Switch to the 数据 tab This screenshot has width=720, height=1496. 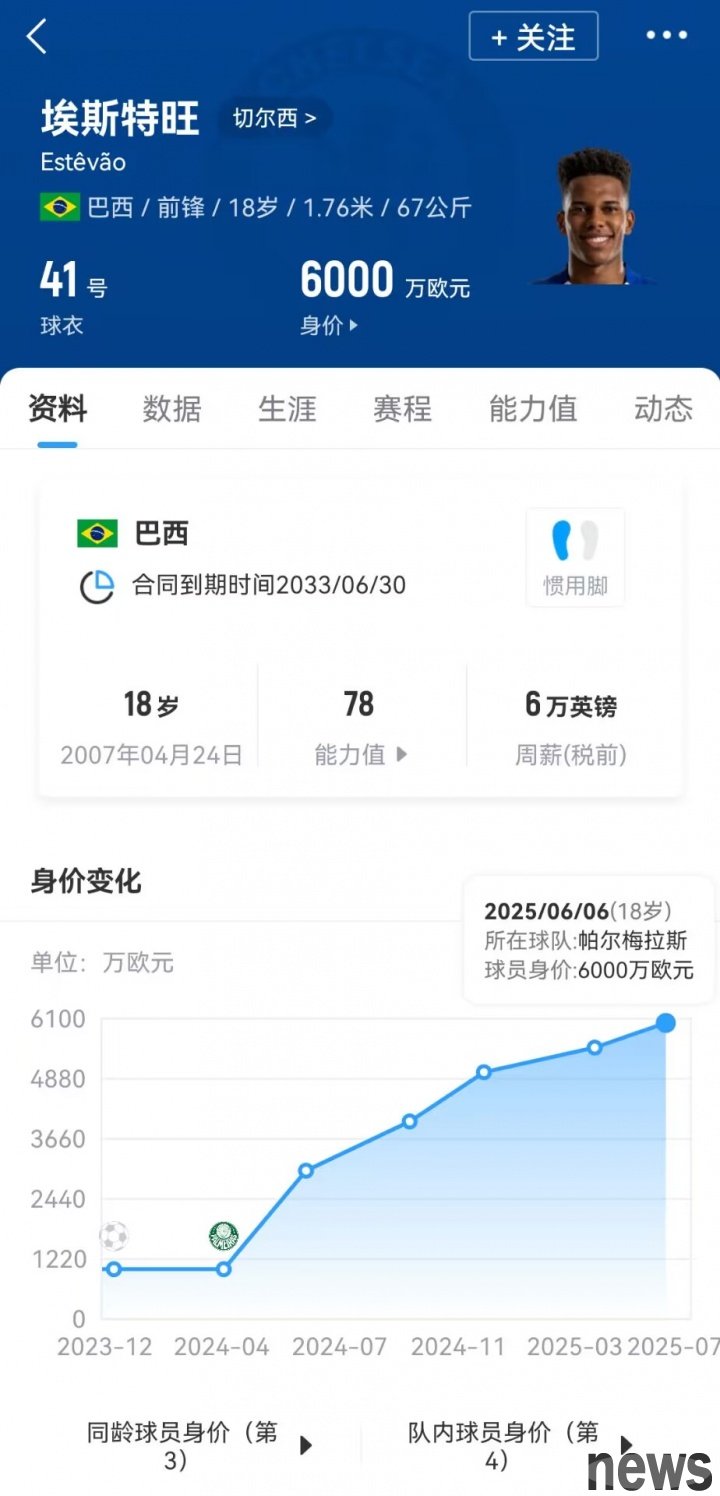click(172, 409)
